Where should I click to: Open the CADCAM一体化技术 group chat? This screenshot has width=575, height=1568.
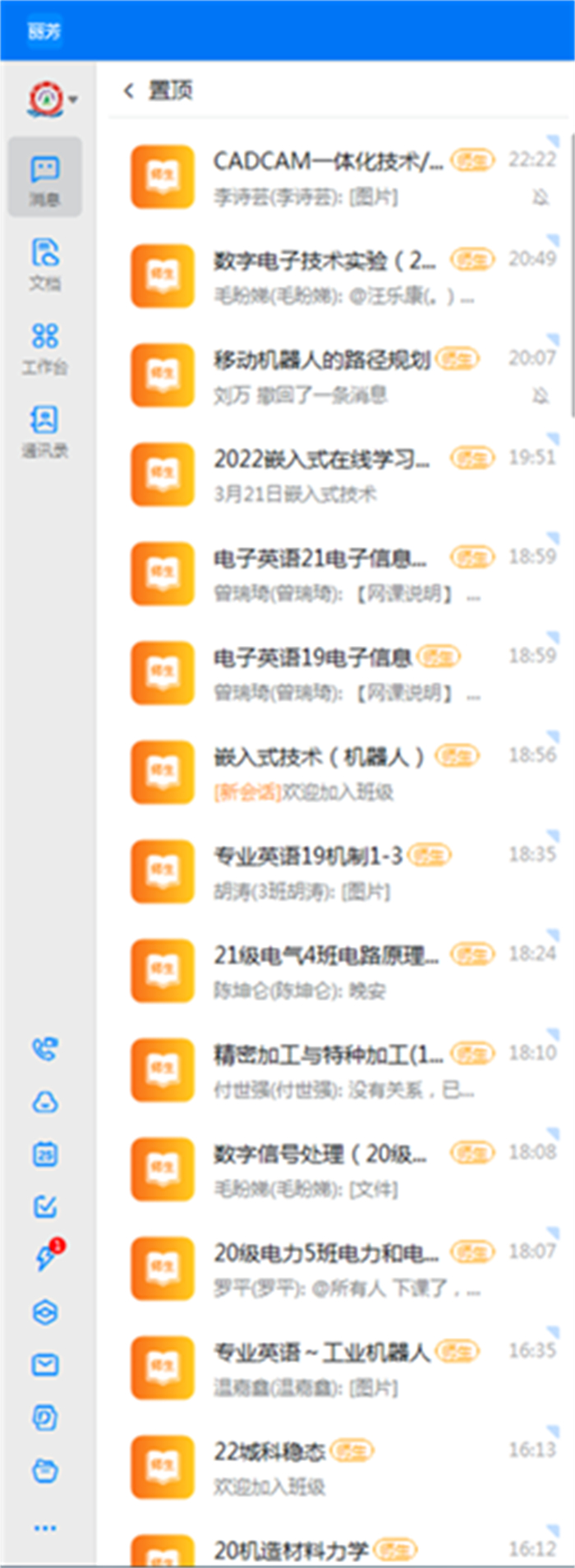point(329,177)
